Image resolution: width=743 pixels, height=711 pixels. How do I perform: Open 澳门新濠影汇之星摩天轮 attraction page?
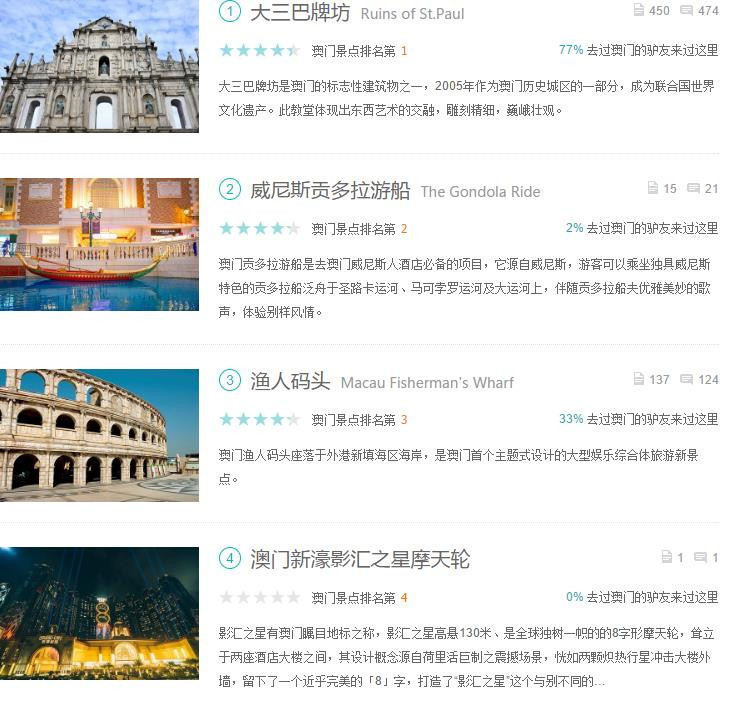359,559
